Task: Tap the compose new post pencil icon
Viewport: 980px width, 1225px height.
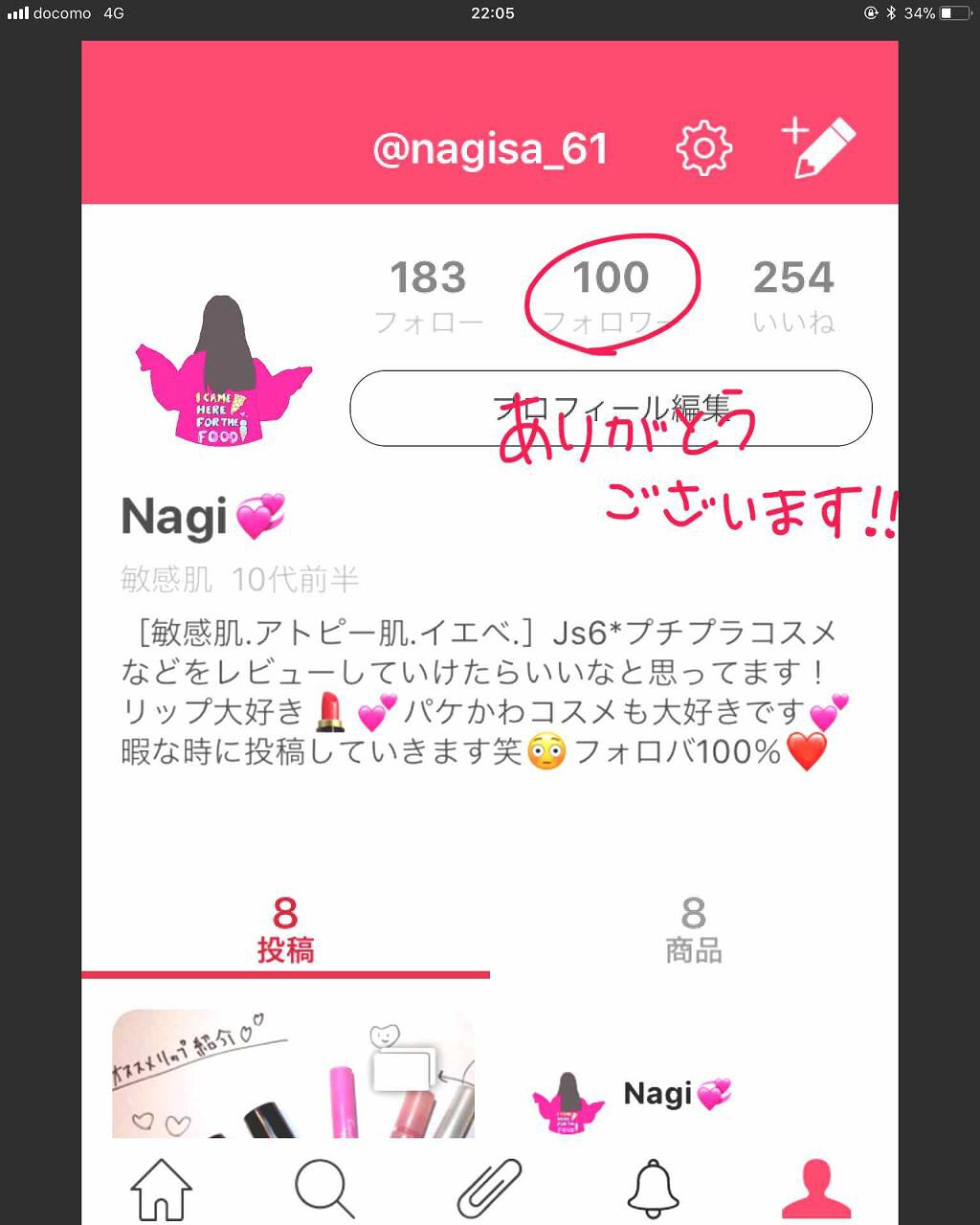Action: coord(818,144)
